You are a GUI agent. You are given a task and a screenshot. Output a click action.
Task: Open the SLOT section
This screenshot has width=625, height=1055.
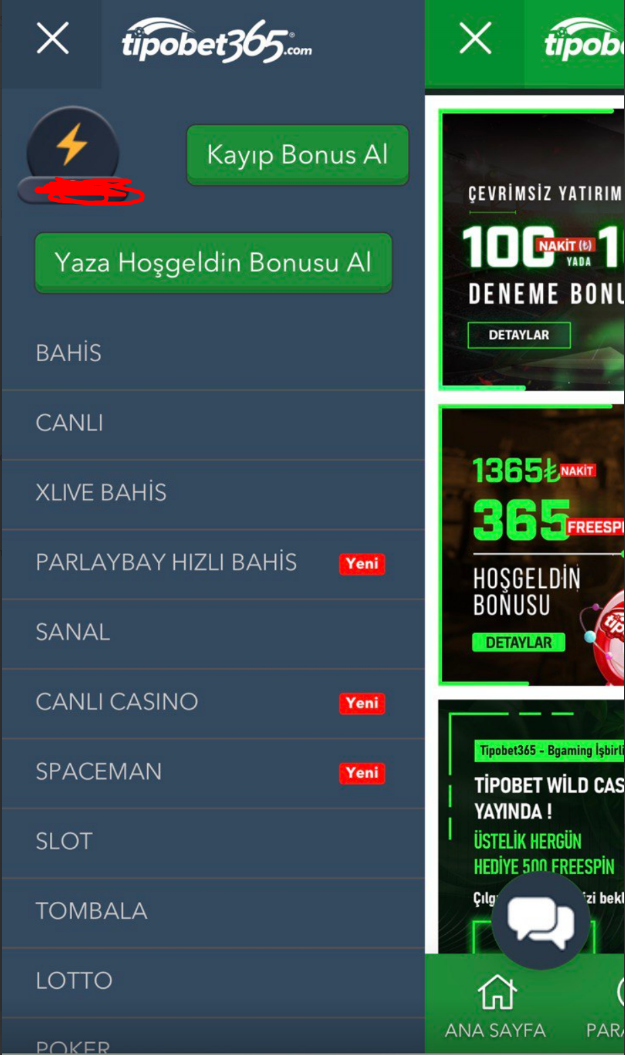(64, 841)
